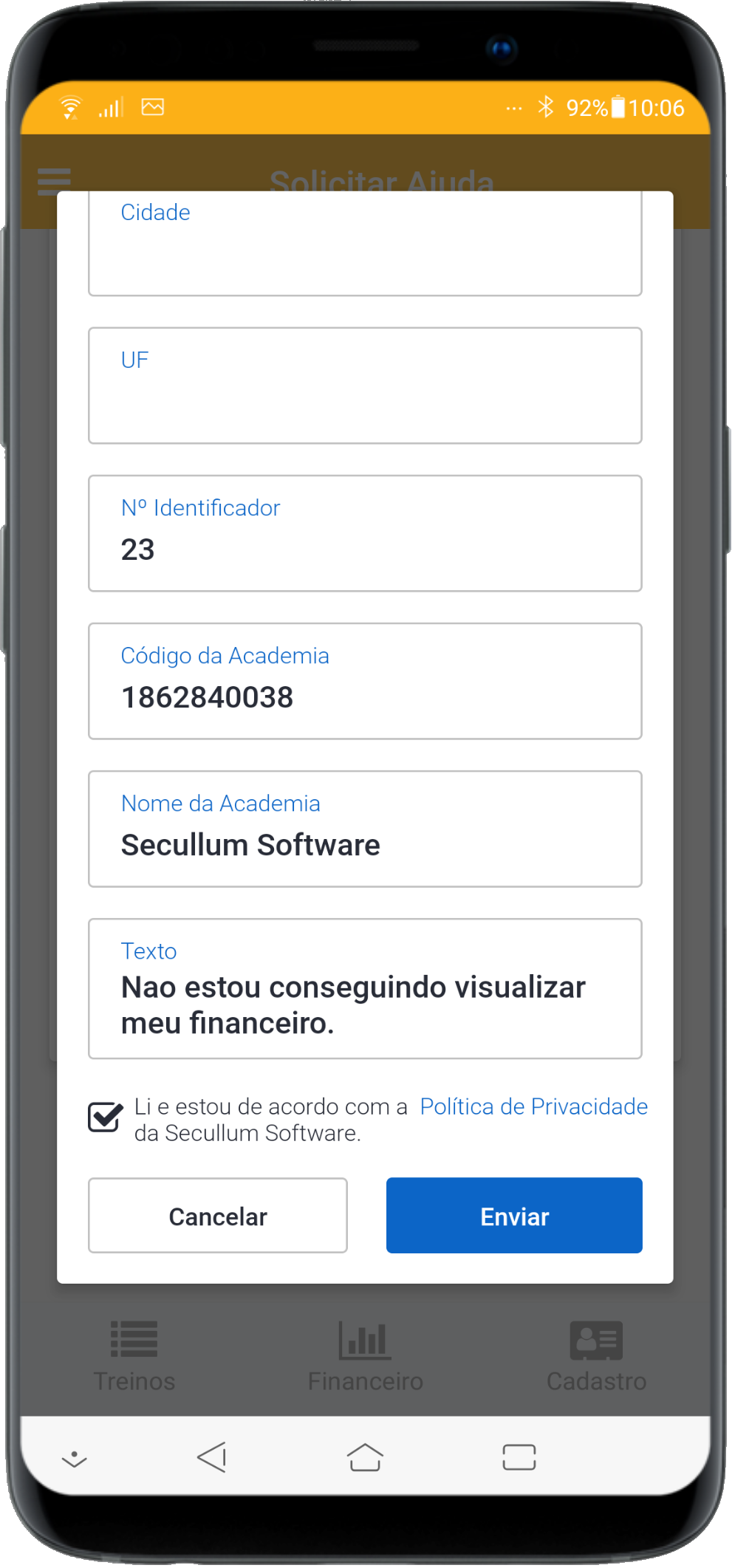Uncheck the privacy policy agreement checkbox
Image resolution: width=735 pixels, height=1568 pixels.
tap(106, 1118)
